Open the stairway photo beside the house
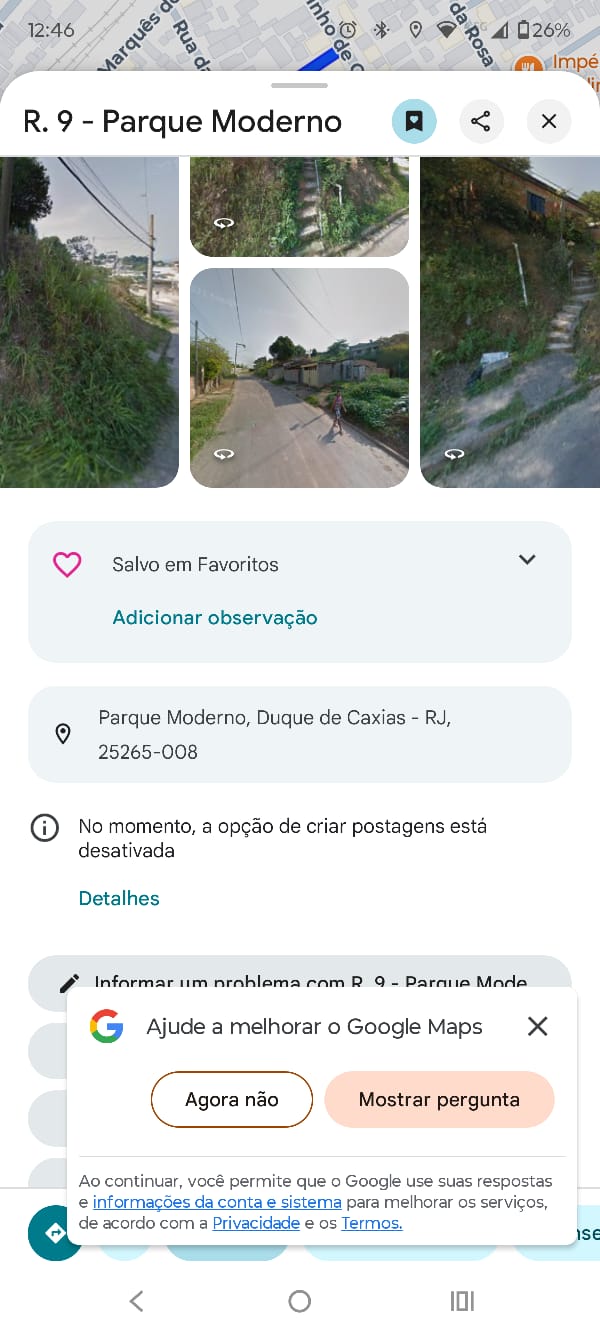The image size is (600, 1335). coord(510,322)
